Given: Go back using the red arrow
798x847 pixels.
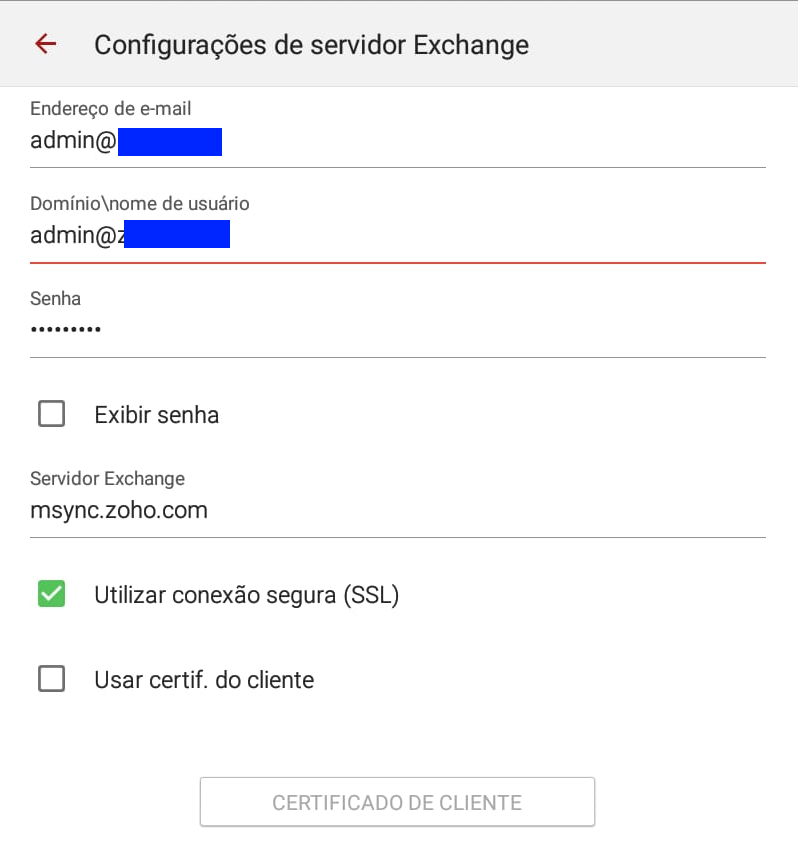Looking at the screenshot, I should pos(45,44).
